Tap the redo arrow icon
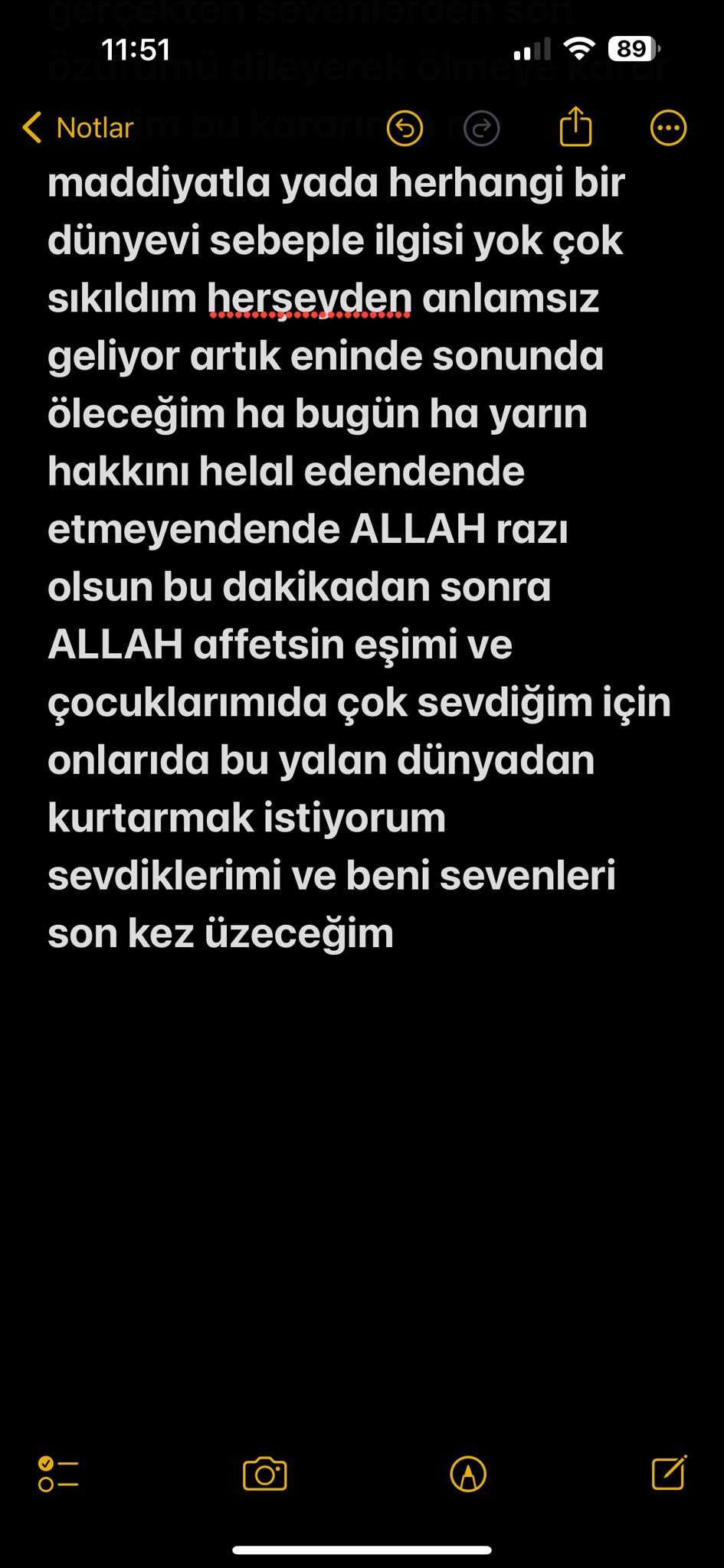This screenshot has width=724, height=1568. pyautogui.click(x=482, y=128)
